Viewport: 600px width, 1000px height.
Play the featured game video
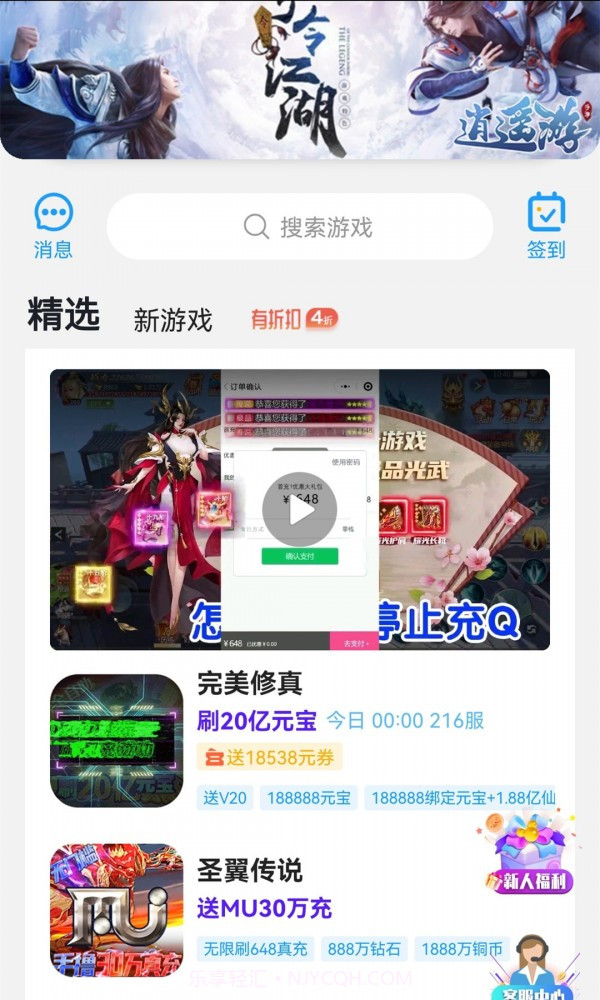tap(299, 509)
